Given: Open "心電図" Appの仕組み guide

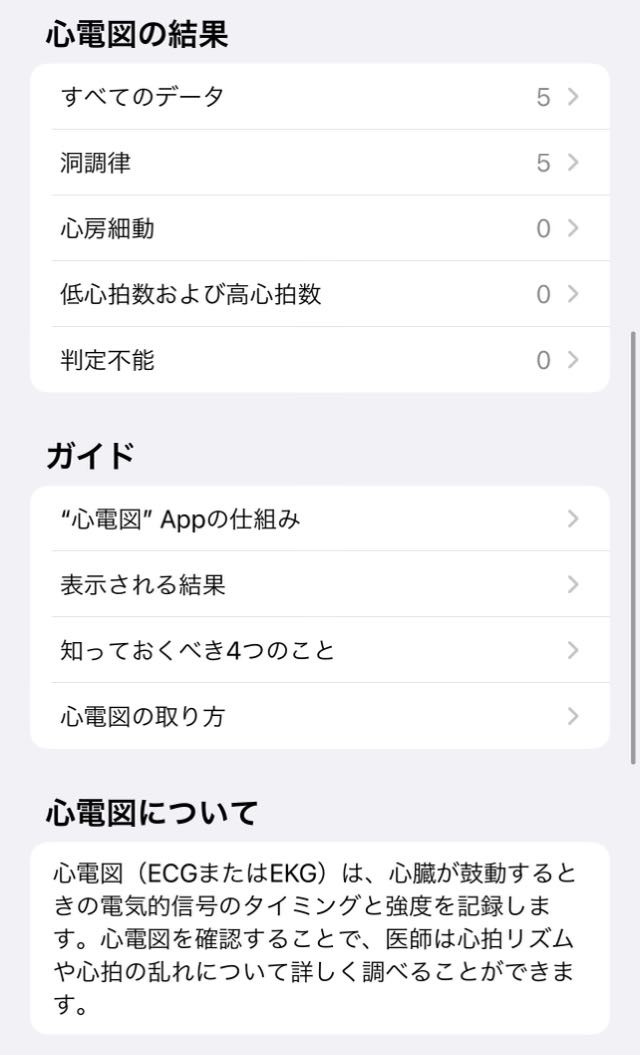Looking at the screenshot, I should click(x=320, y=519).
